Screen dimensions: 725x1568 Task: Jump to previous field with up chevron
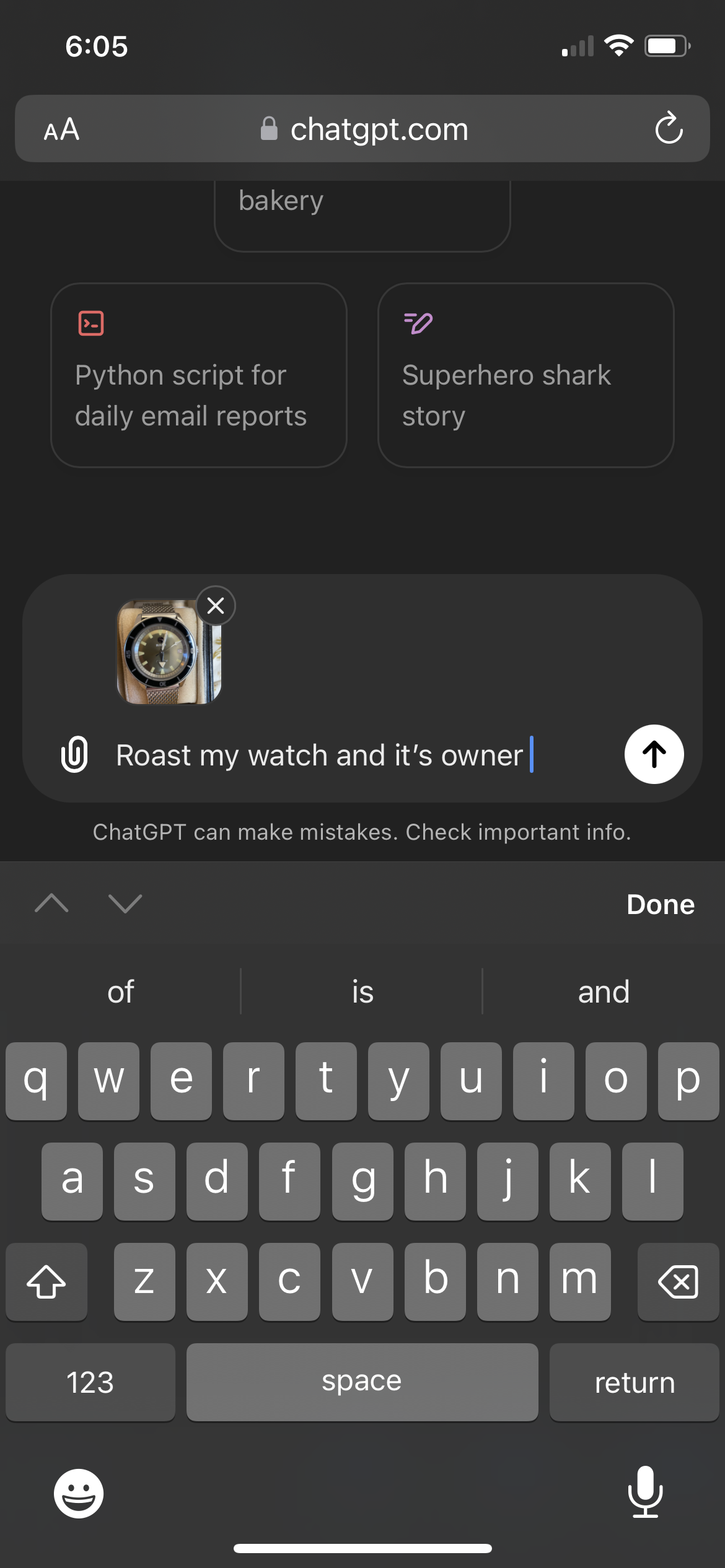pyautogui.click(x=52, y=904)
